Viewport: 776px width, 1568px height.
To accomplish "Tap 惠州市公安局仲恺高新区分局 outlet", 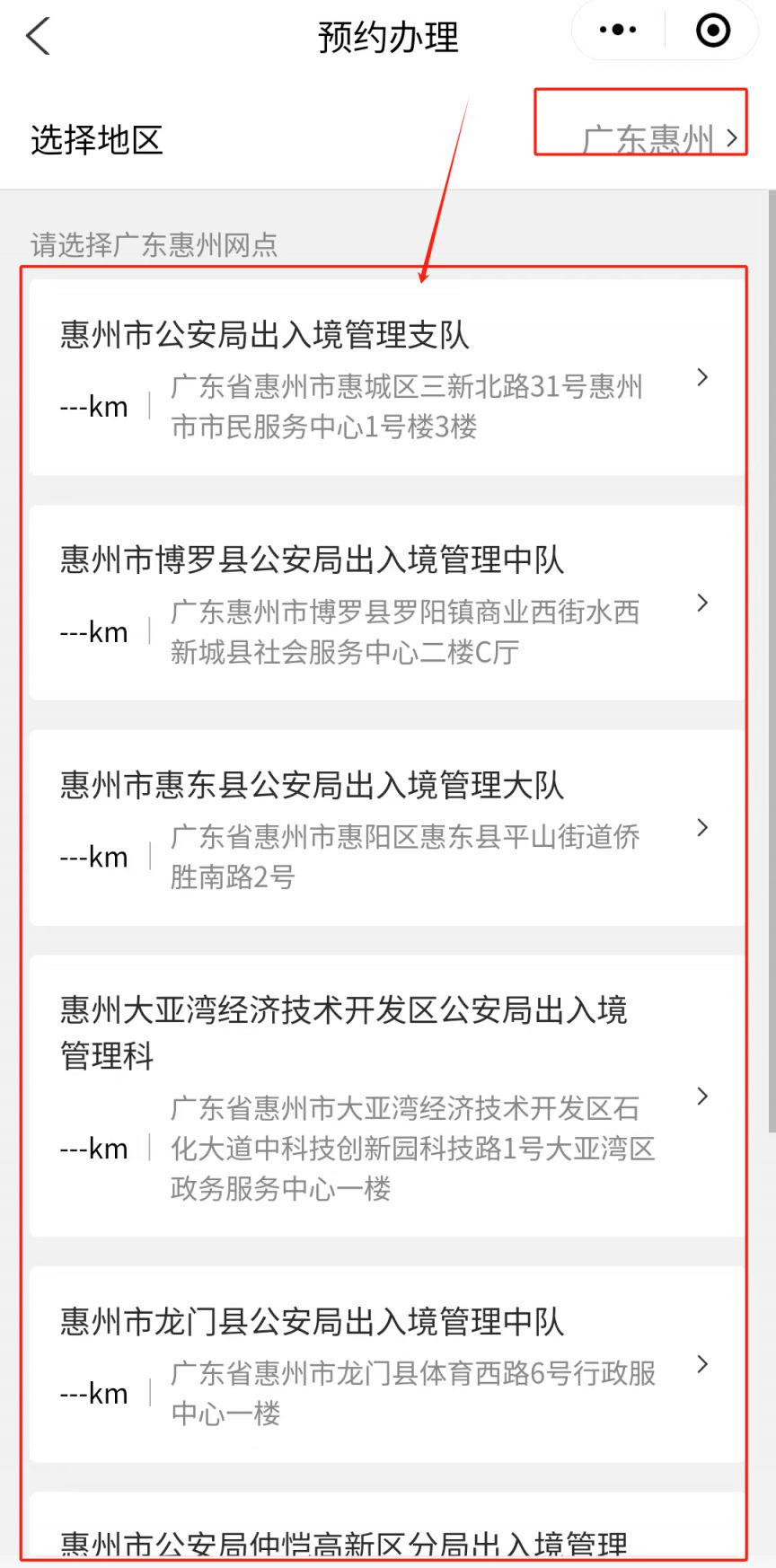I will (x=387, y=1530).
